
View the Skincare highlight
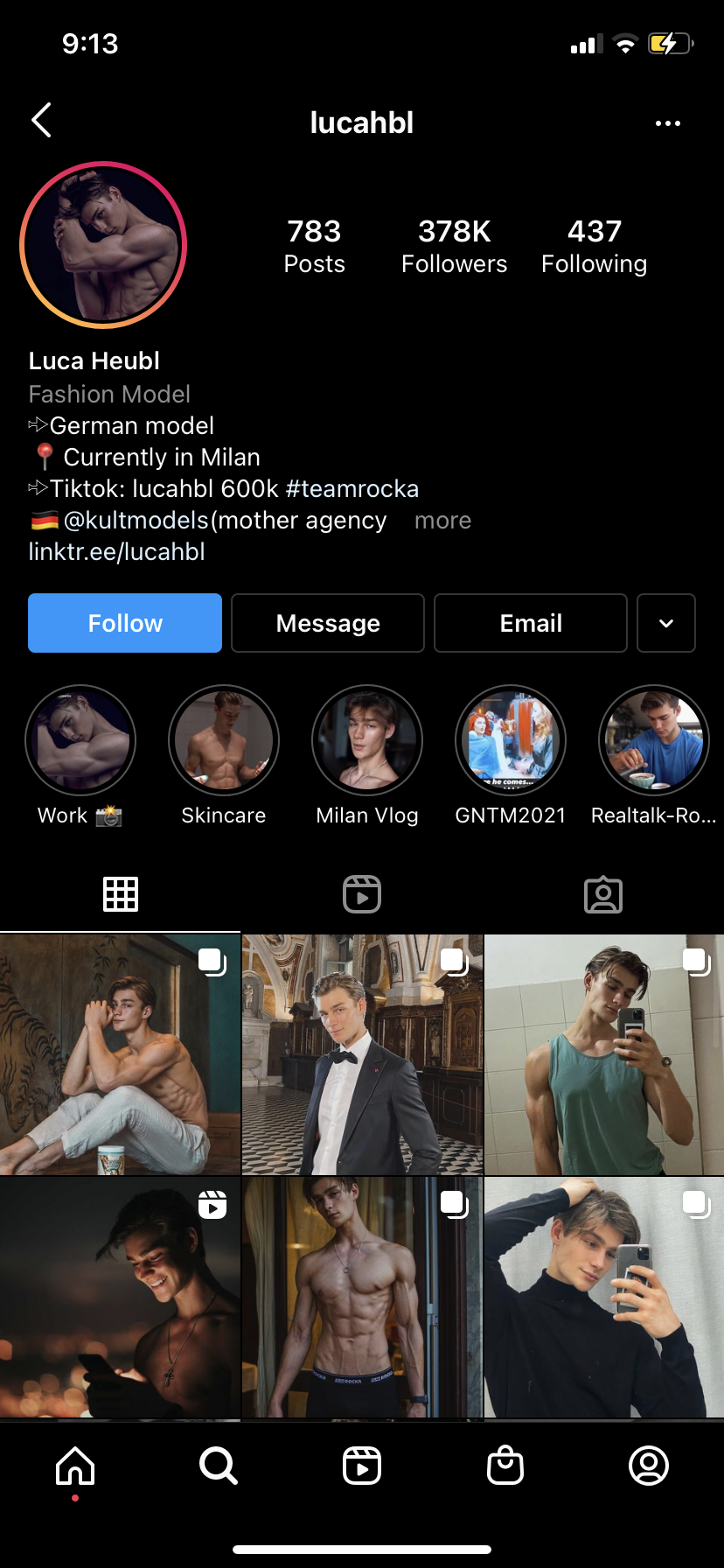tap(224, 740)
